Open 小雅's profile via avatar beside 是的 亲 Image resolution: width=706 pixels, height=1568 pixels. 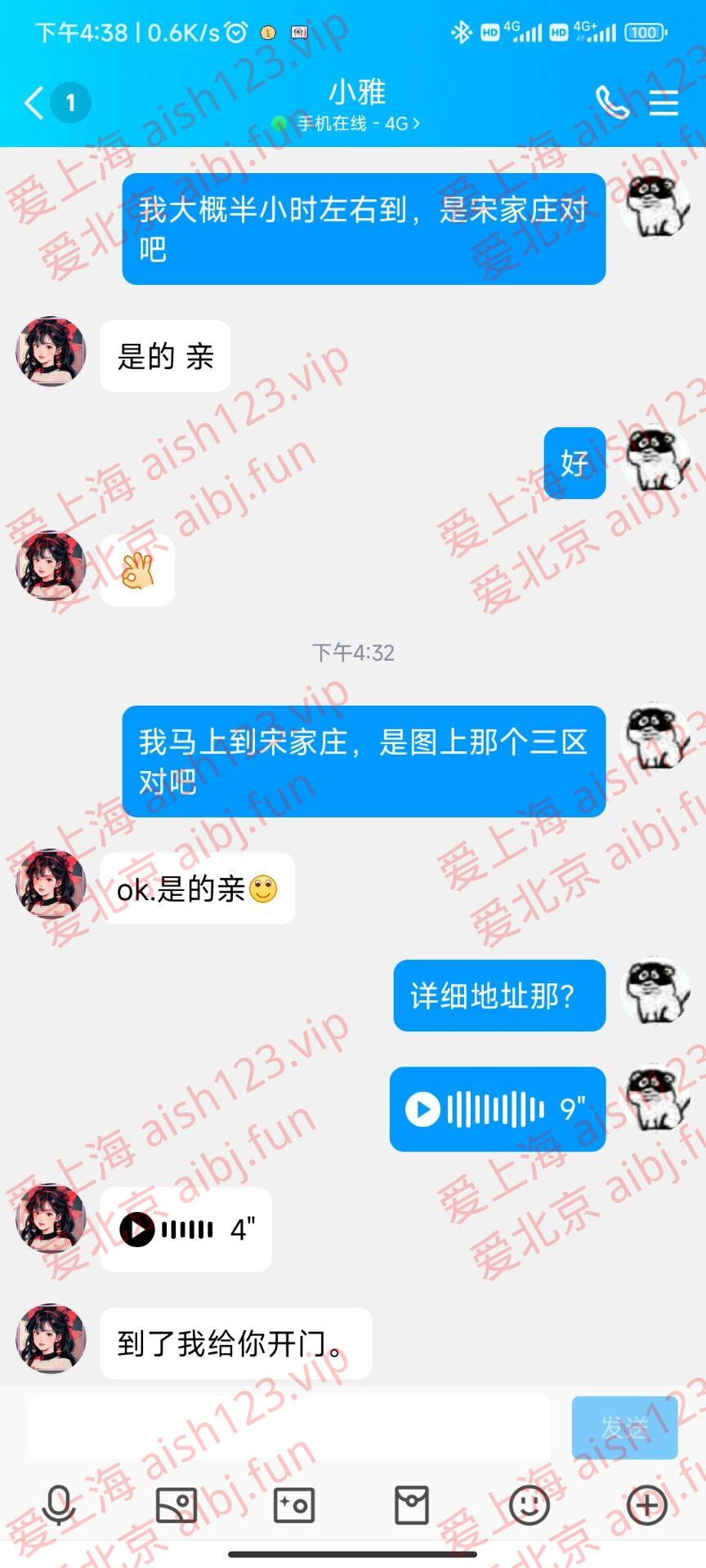click(51, 352)
